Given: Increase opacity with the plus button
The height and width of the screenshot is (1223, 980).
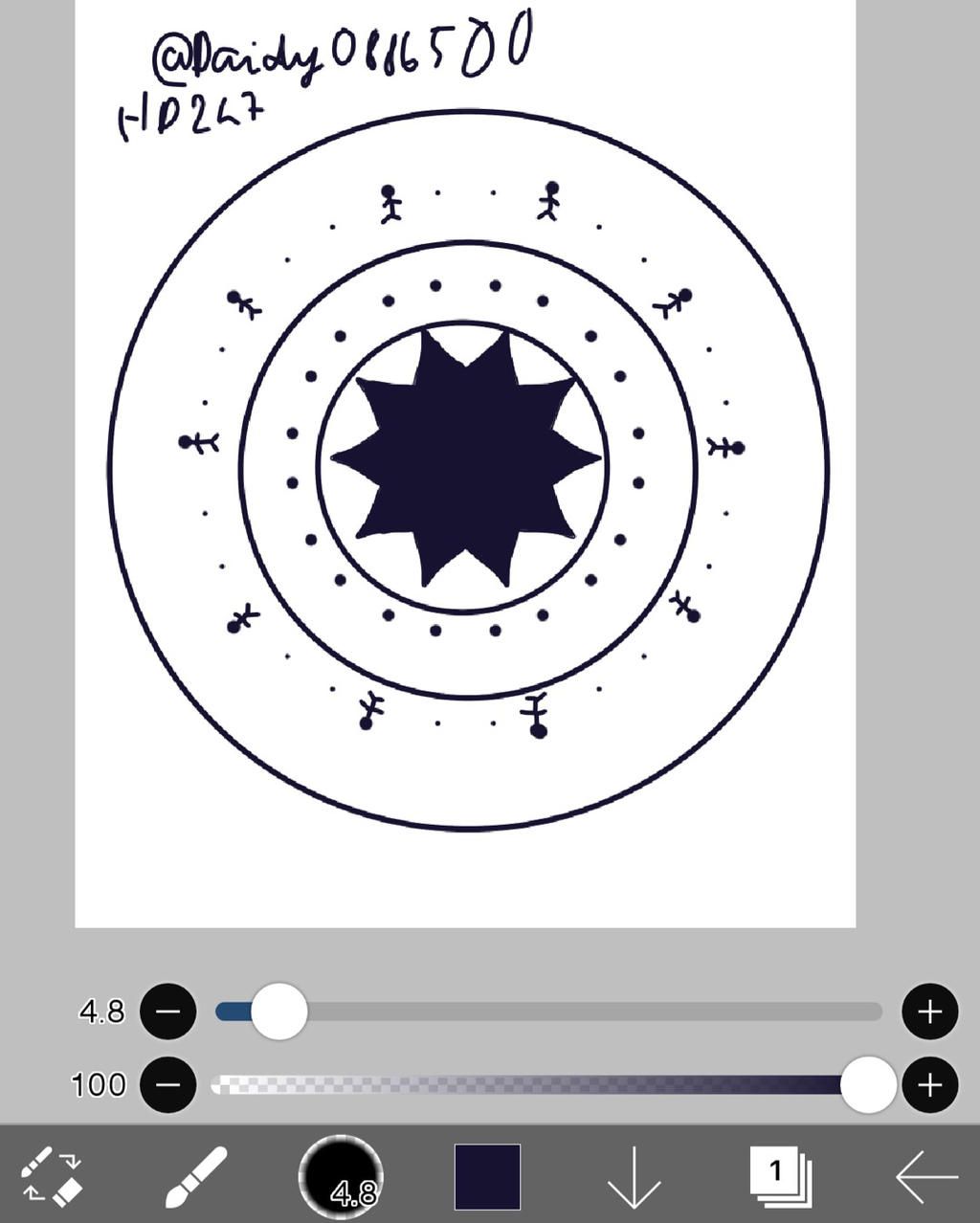Looking at the screenshot, I should 929,1084.
